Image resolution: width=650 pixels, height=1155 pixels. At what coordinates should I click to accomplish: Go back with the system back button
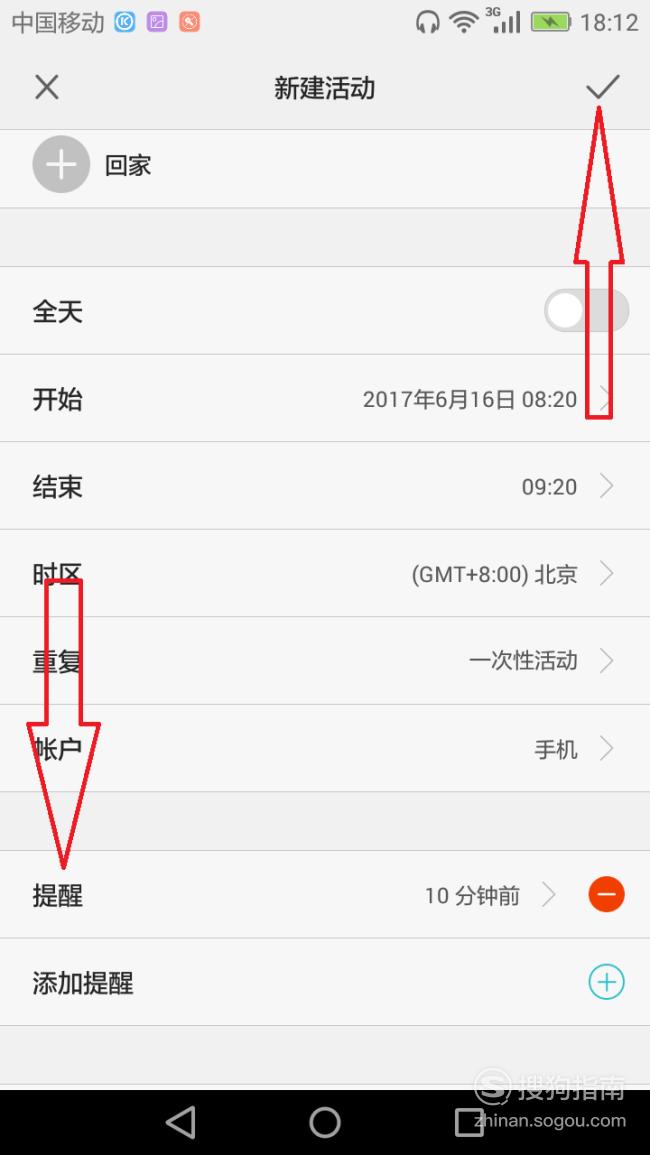pos(181,1123)
